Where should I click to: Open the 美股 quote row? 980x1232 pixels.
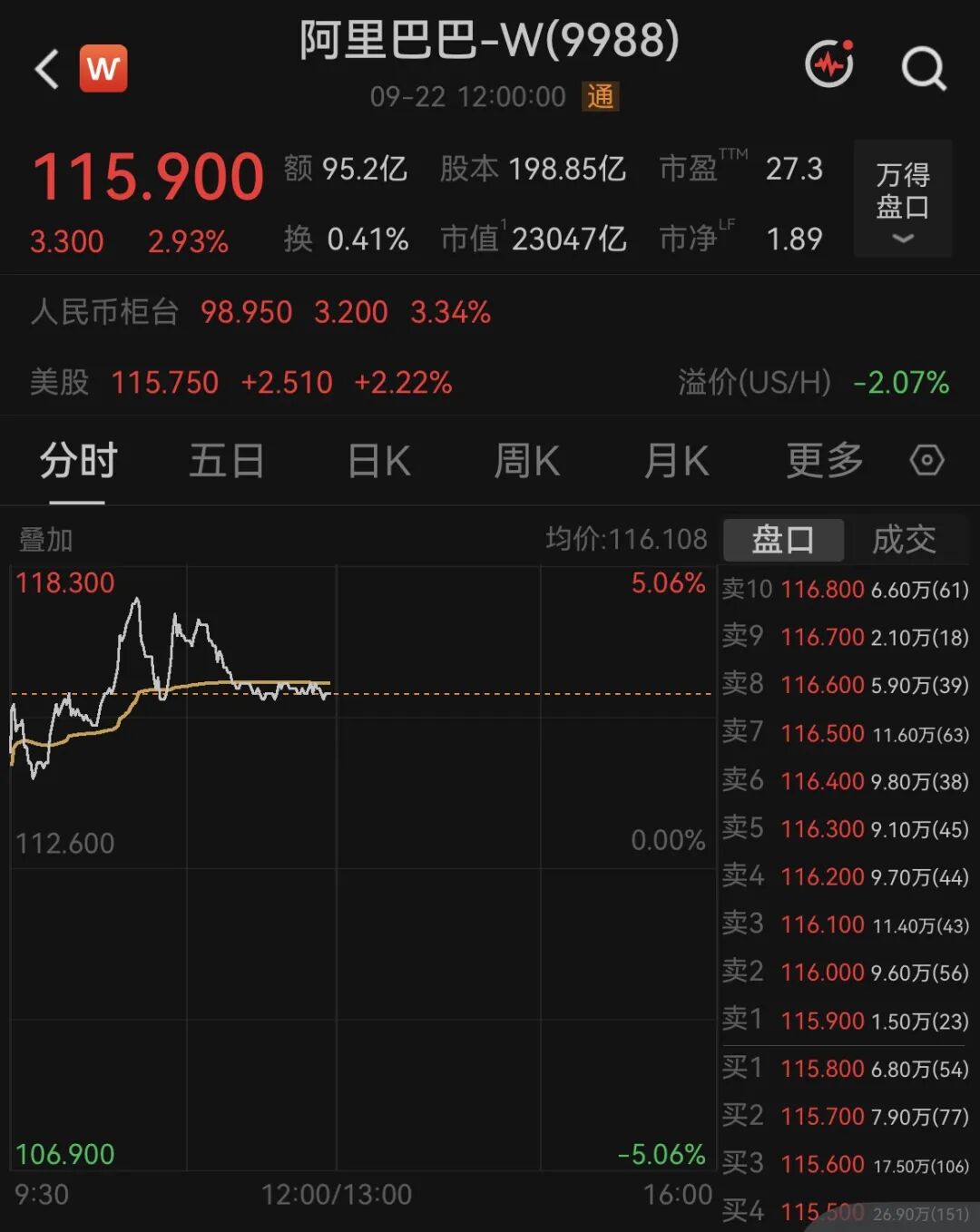(x=490, y=382)
